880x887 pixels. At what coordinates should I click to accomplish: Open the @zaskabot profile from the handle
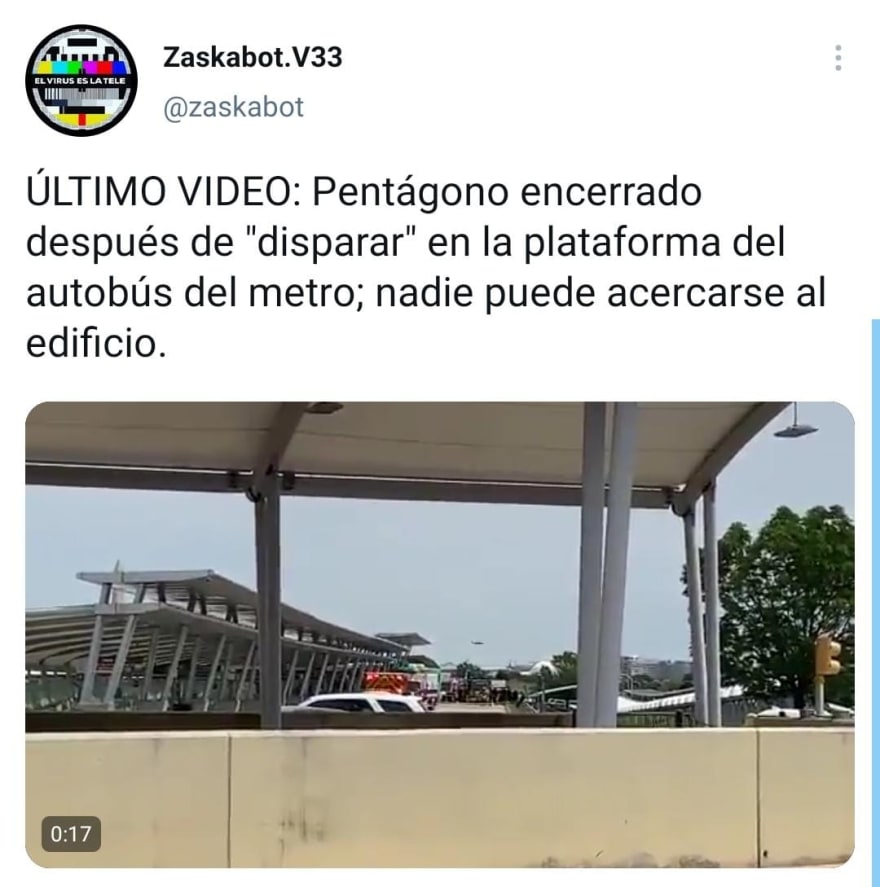(233, 108)
